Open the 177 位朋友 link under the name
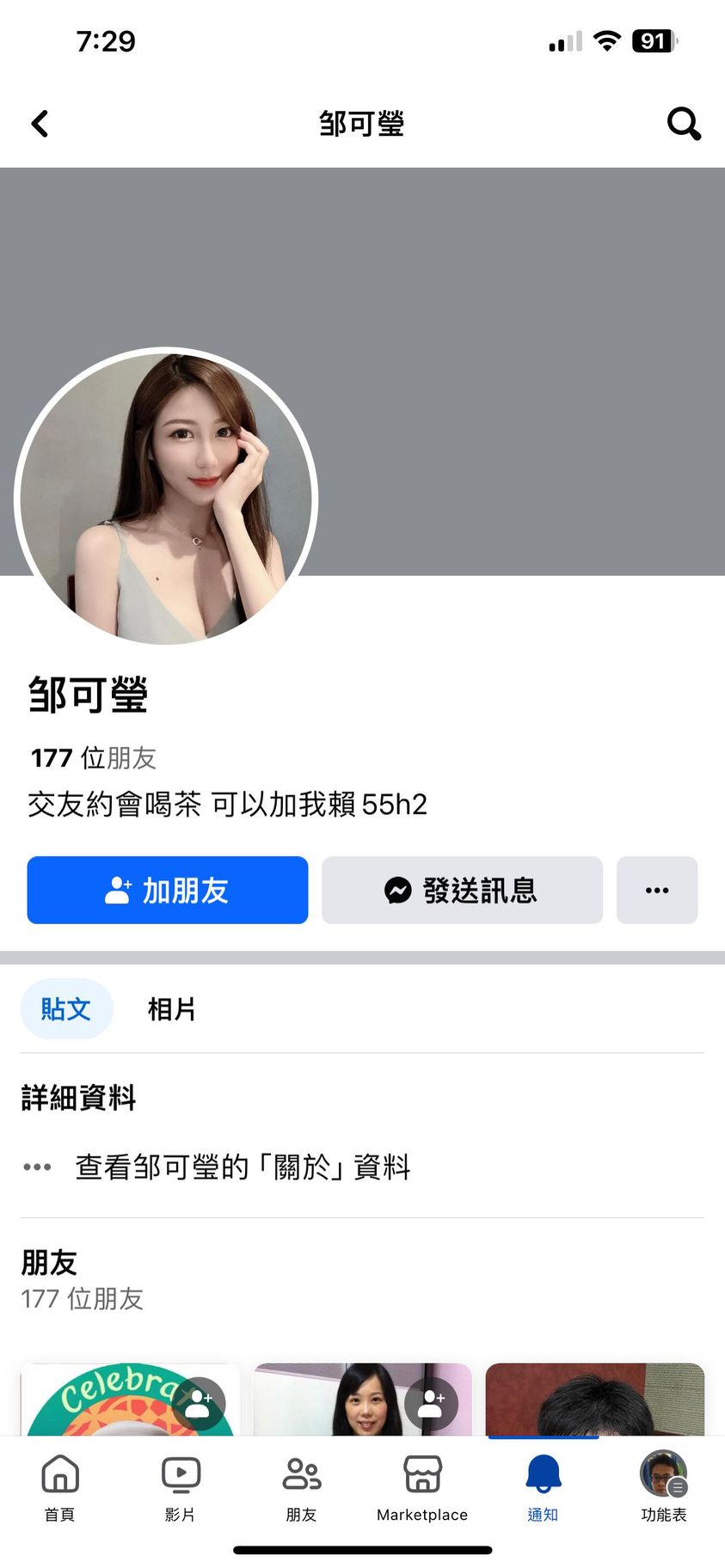 point(94,757)
